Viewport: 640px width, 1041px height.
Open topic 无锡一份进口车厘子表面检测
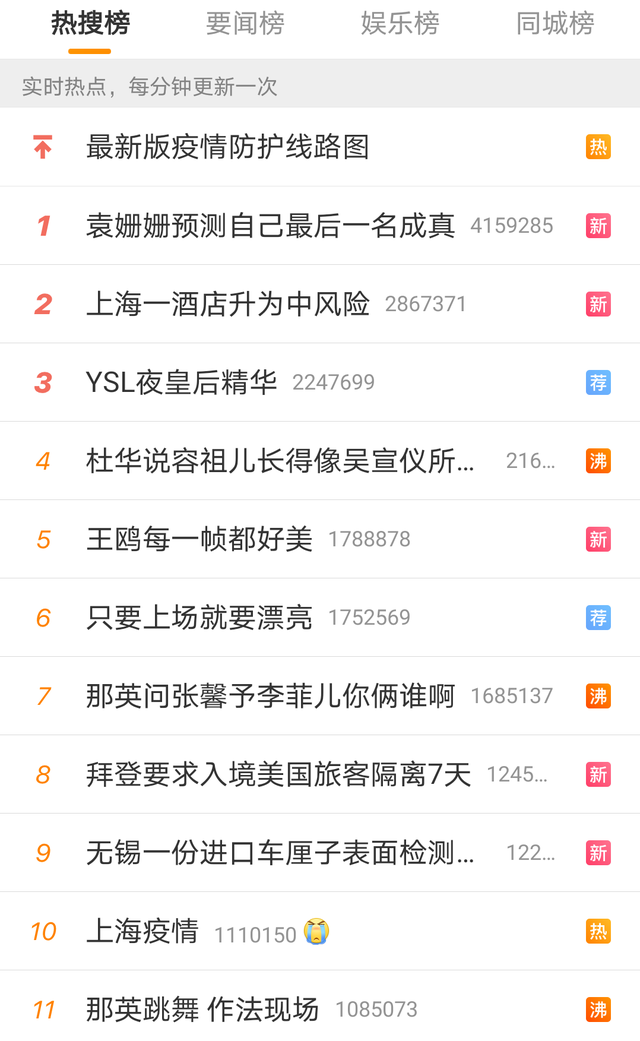click(320, 852)
